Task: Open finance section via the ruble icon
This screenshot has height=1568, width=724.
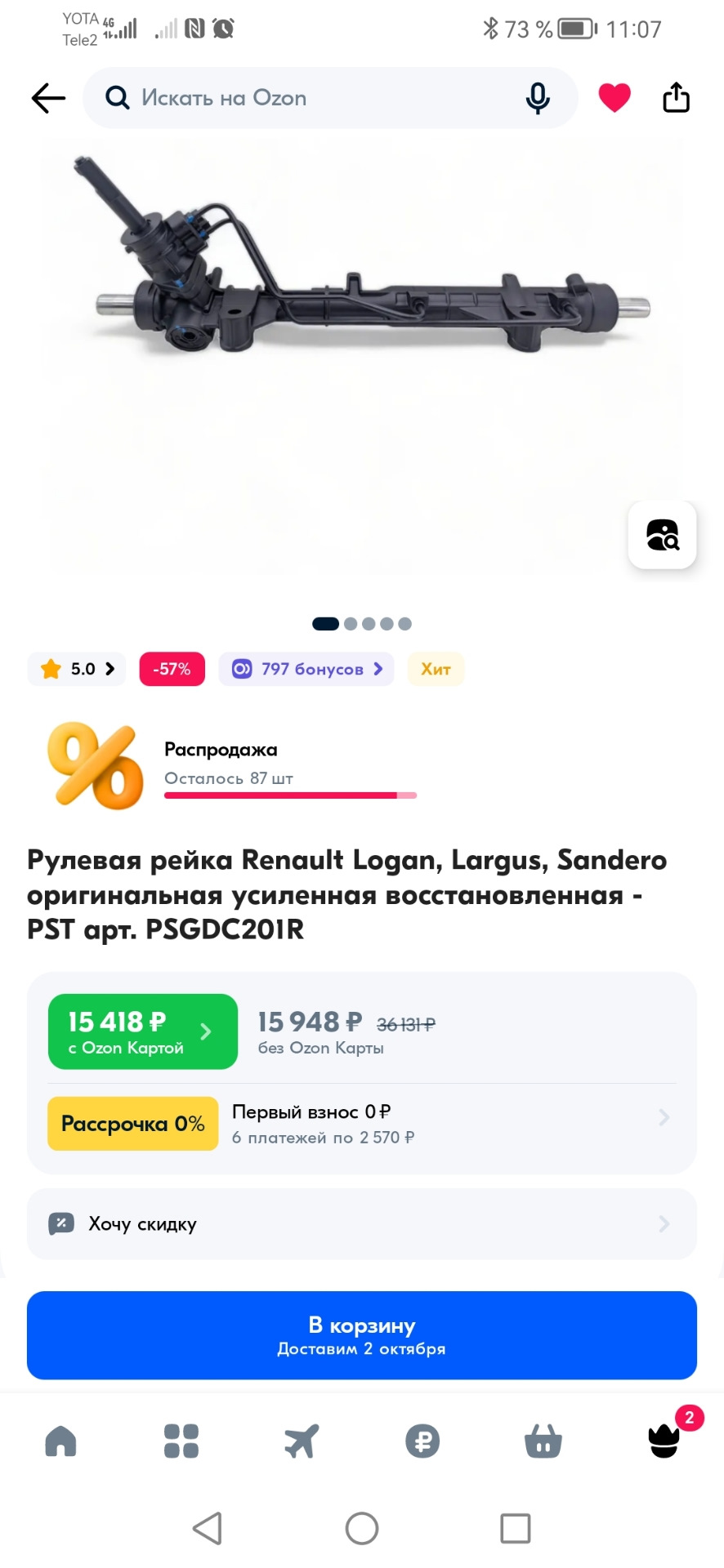Action: pos(422,1441)
